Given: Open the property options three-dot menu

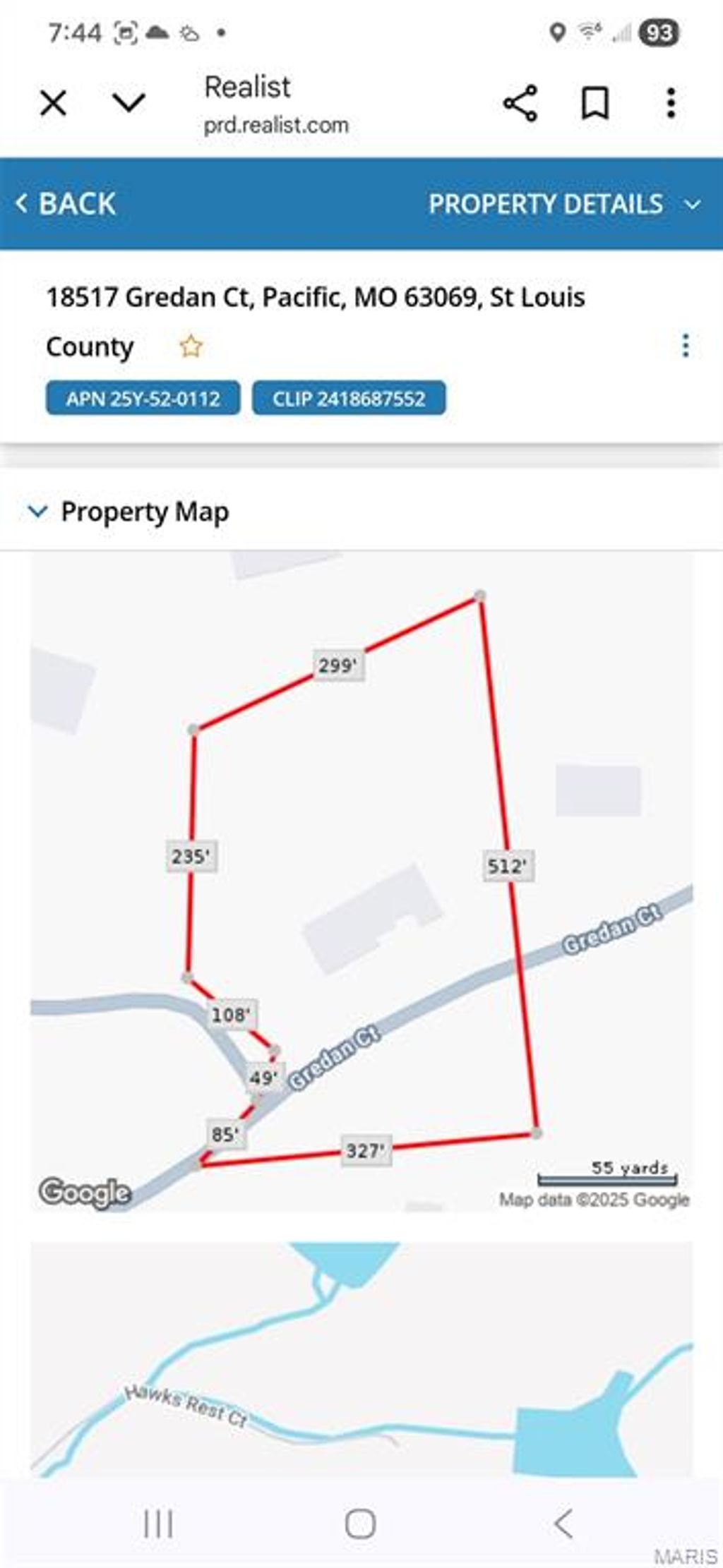Looking at the screenshot, I should coord(685,346).
